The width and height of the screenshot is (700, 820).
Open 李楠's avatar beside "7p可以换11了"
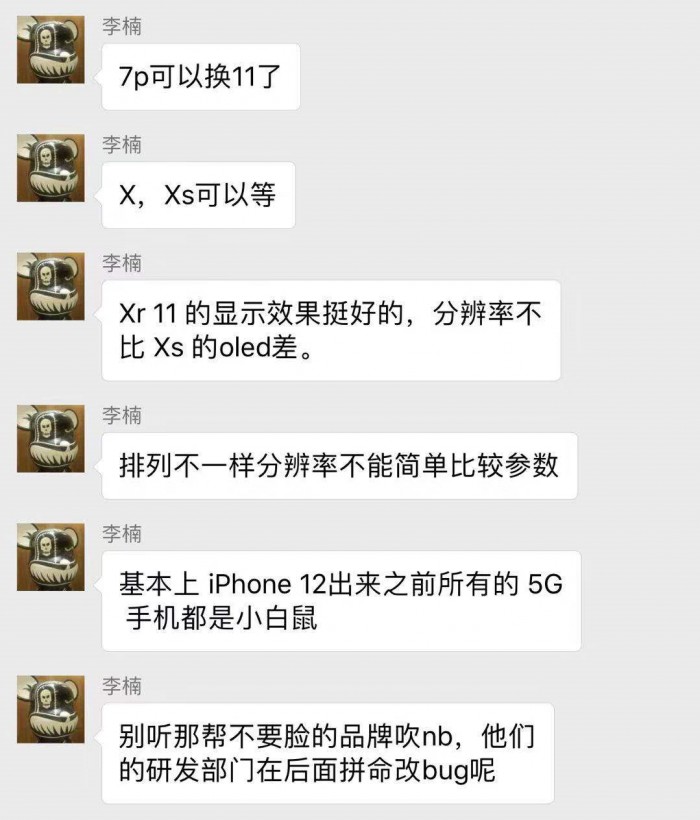[50, 50]
